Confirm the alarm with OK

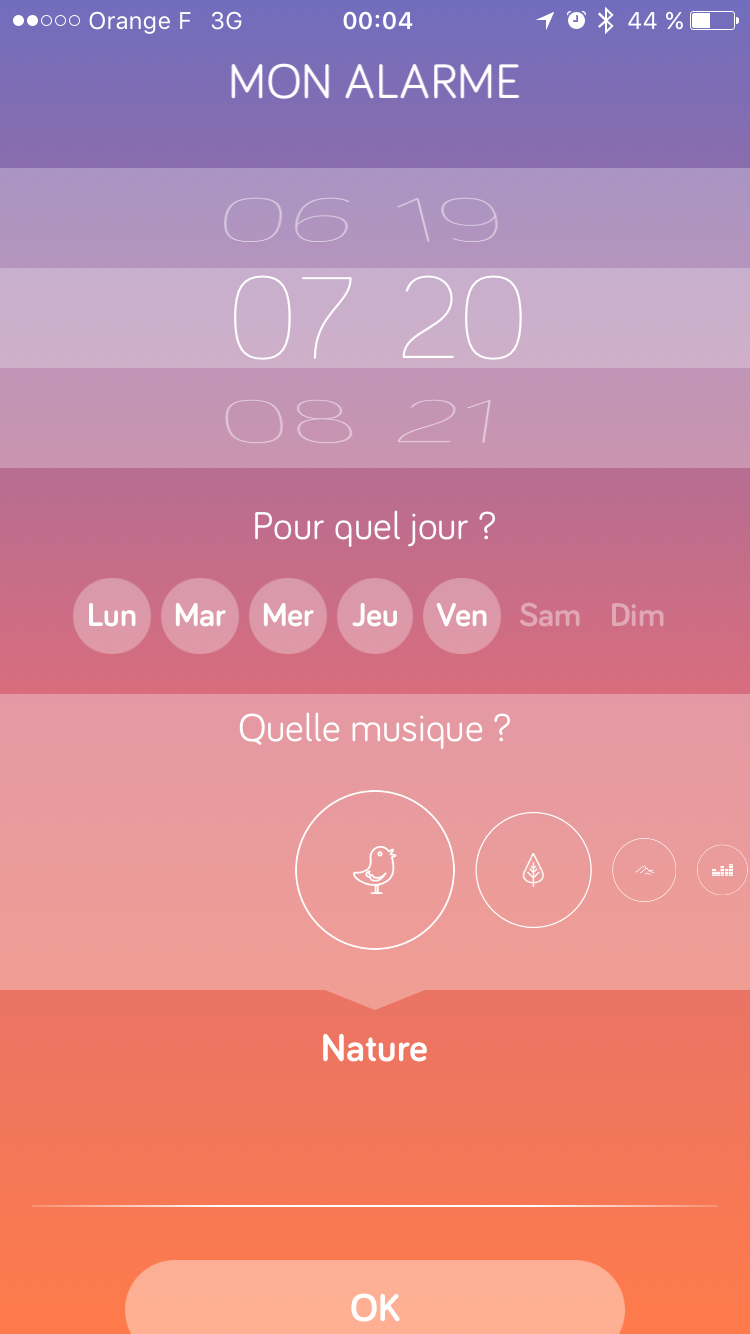click(x=375, y=1305)
